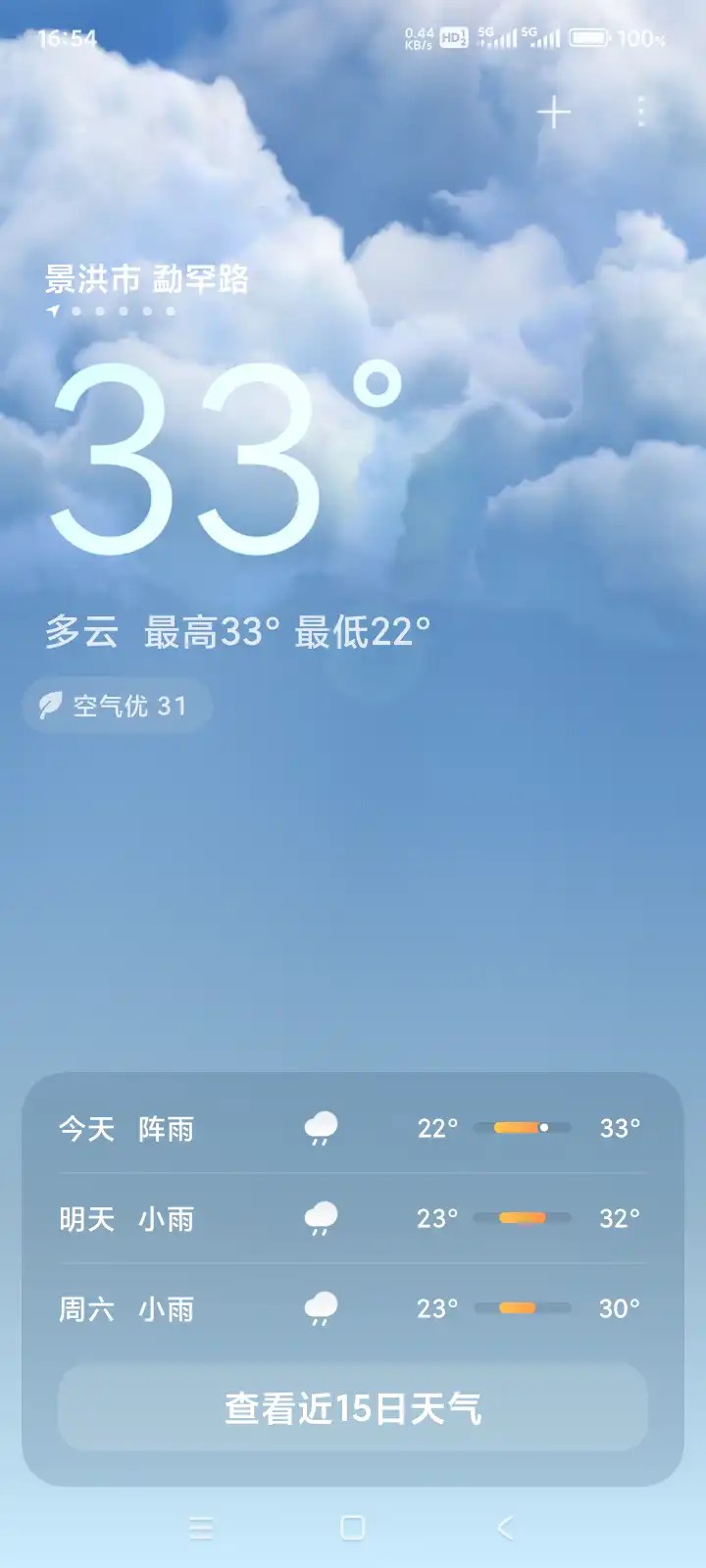Viewport: 706px width, 1568px height.
Task: Add a new city with the plus icon
Action: (554, 113)
